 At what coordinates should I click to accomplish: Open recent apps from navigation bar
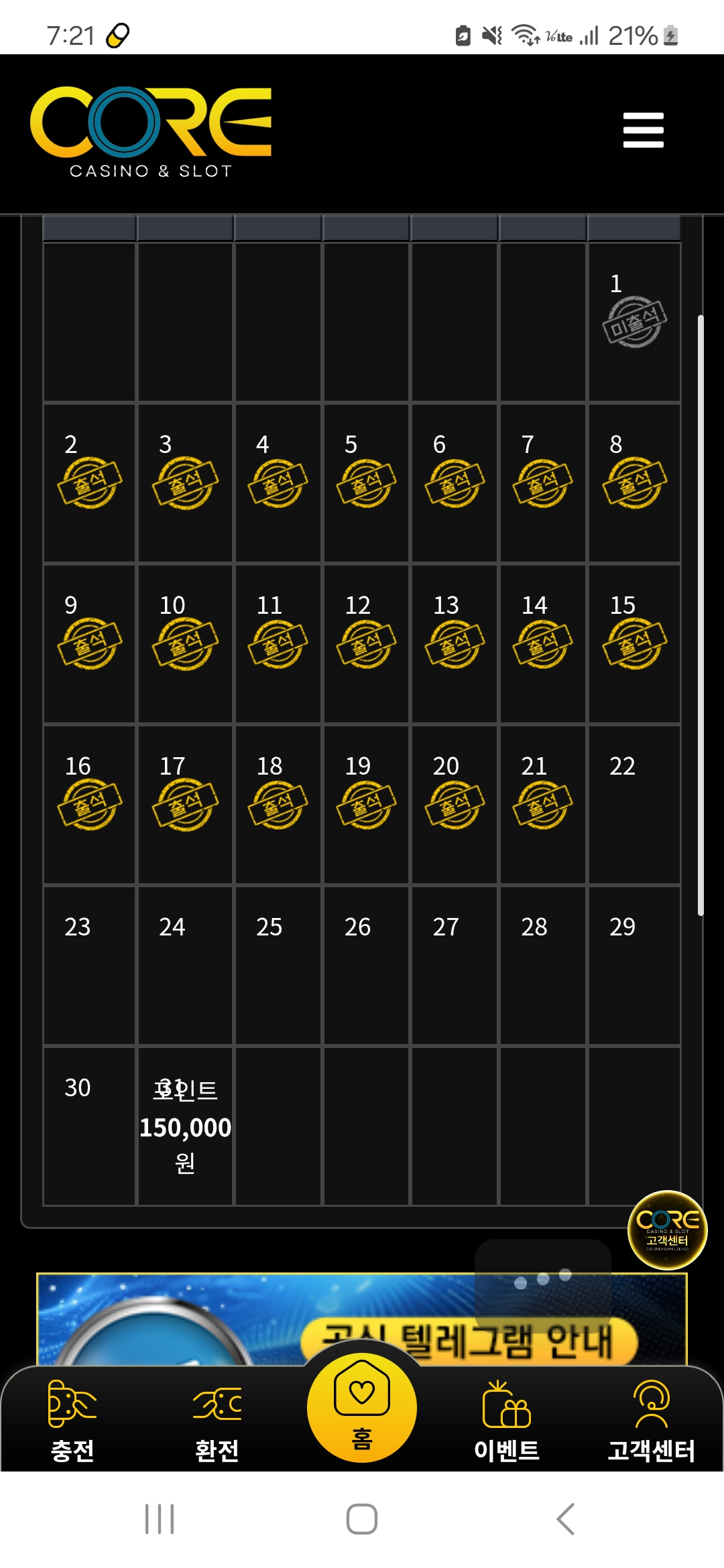160,1519
